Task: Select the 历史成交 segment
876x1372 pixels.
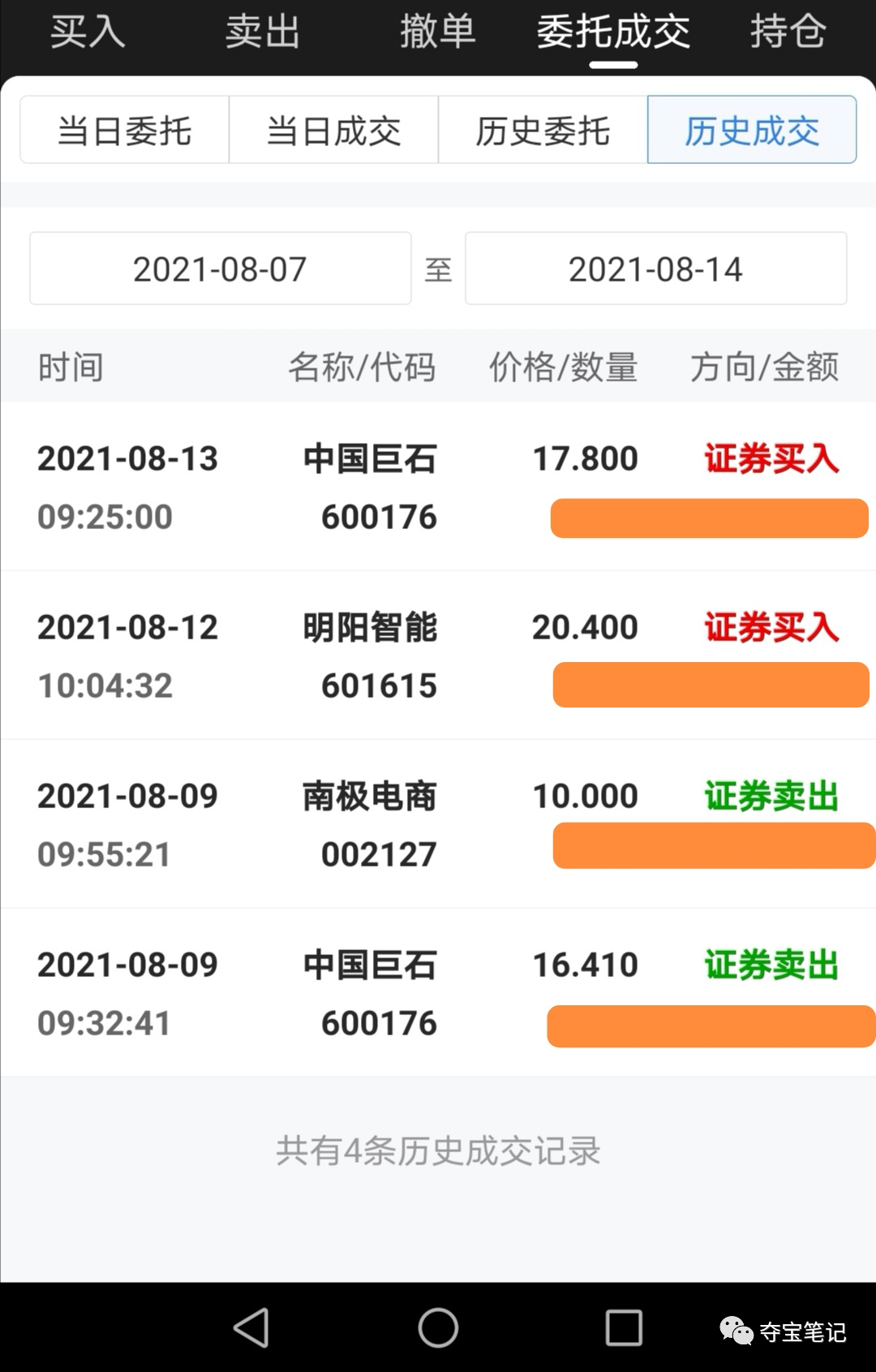Action: click(752, 130)
